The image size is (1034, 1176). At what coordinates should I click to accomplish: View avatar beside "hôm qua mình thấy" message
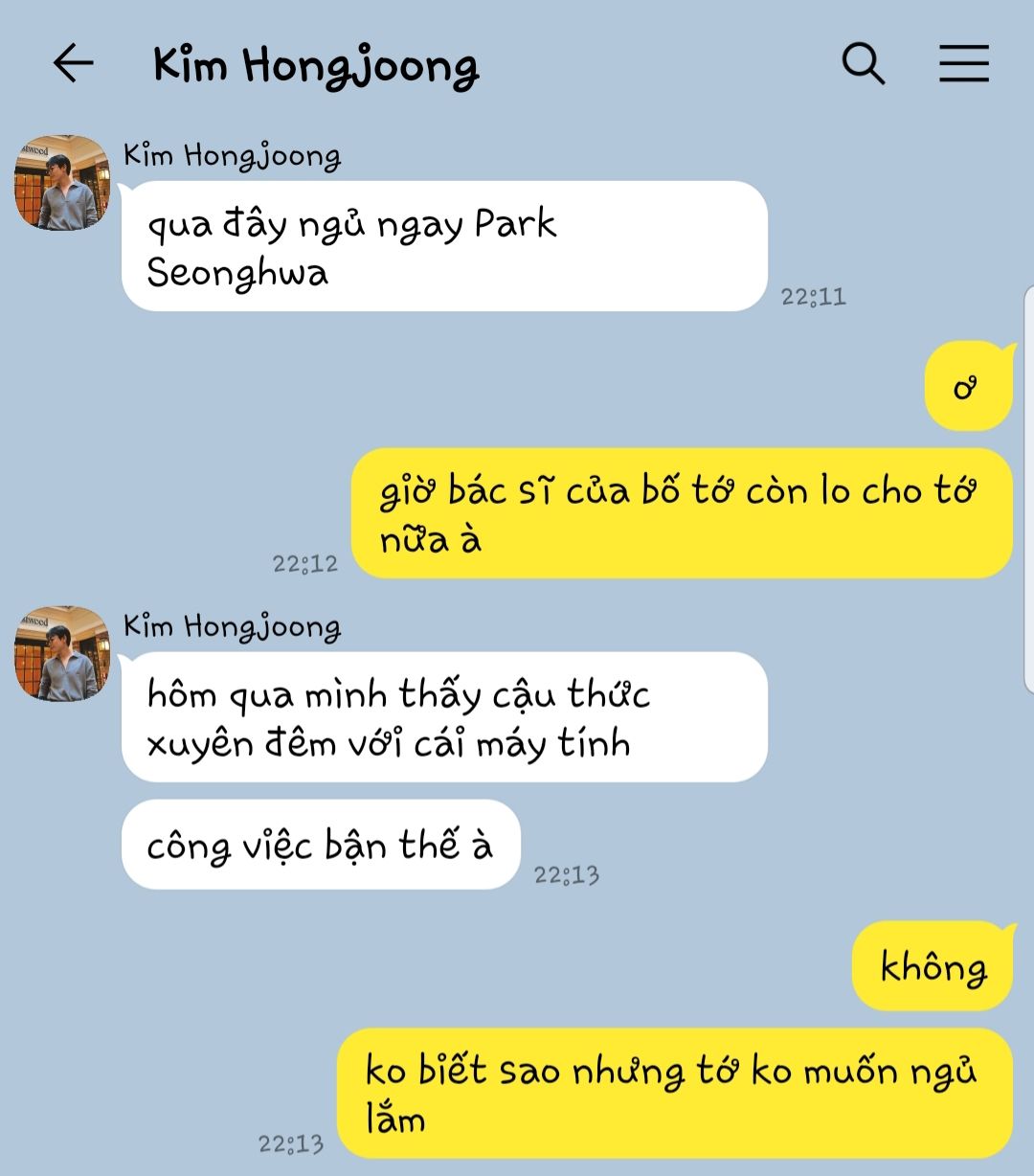[x=61, y=653]
